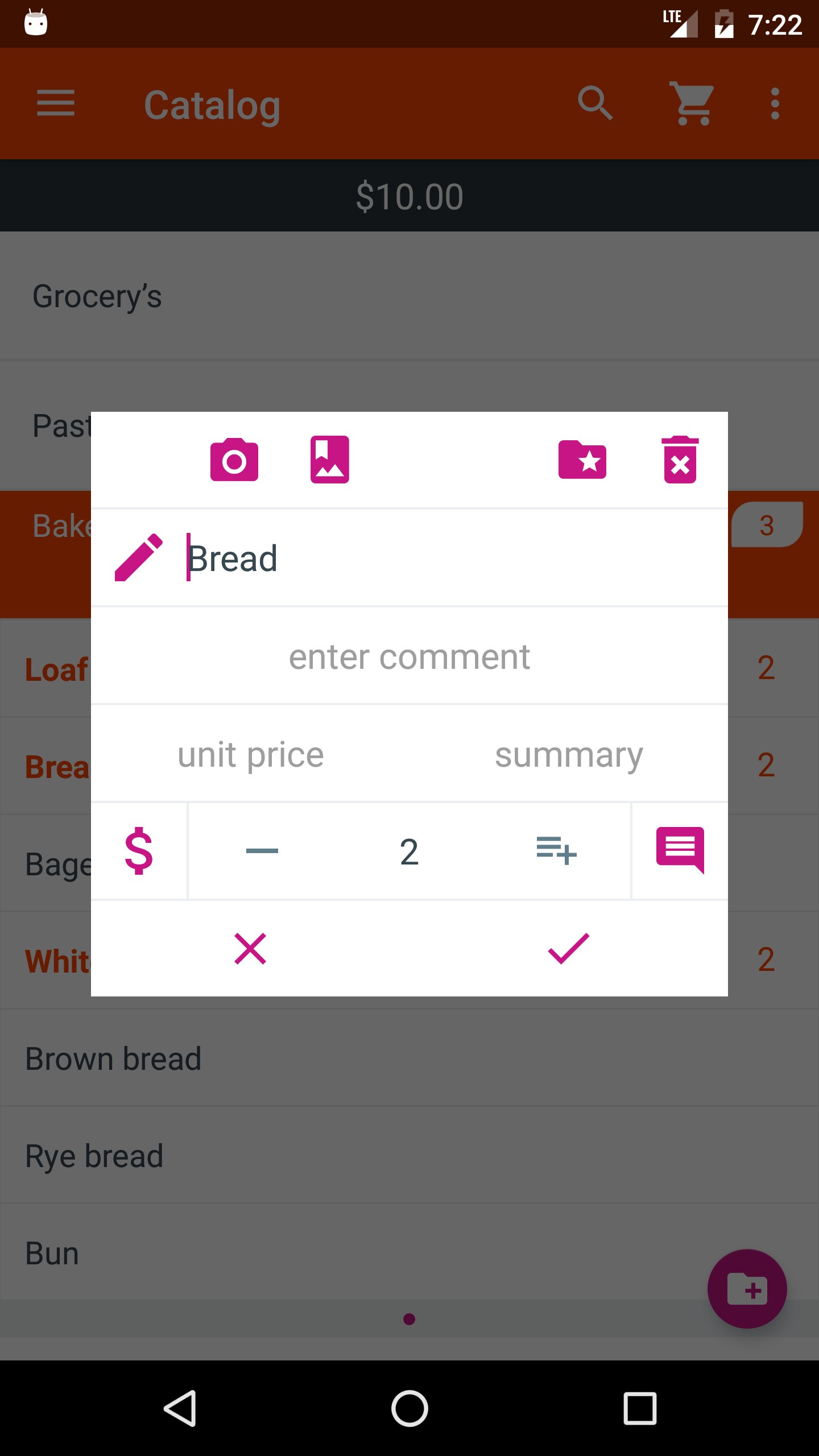Go back using the system back button
Image resolution: width=819 pixels, height=1456 pixels.
click(180, 1408)
